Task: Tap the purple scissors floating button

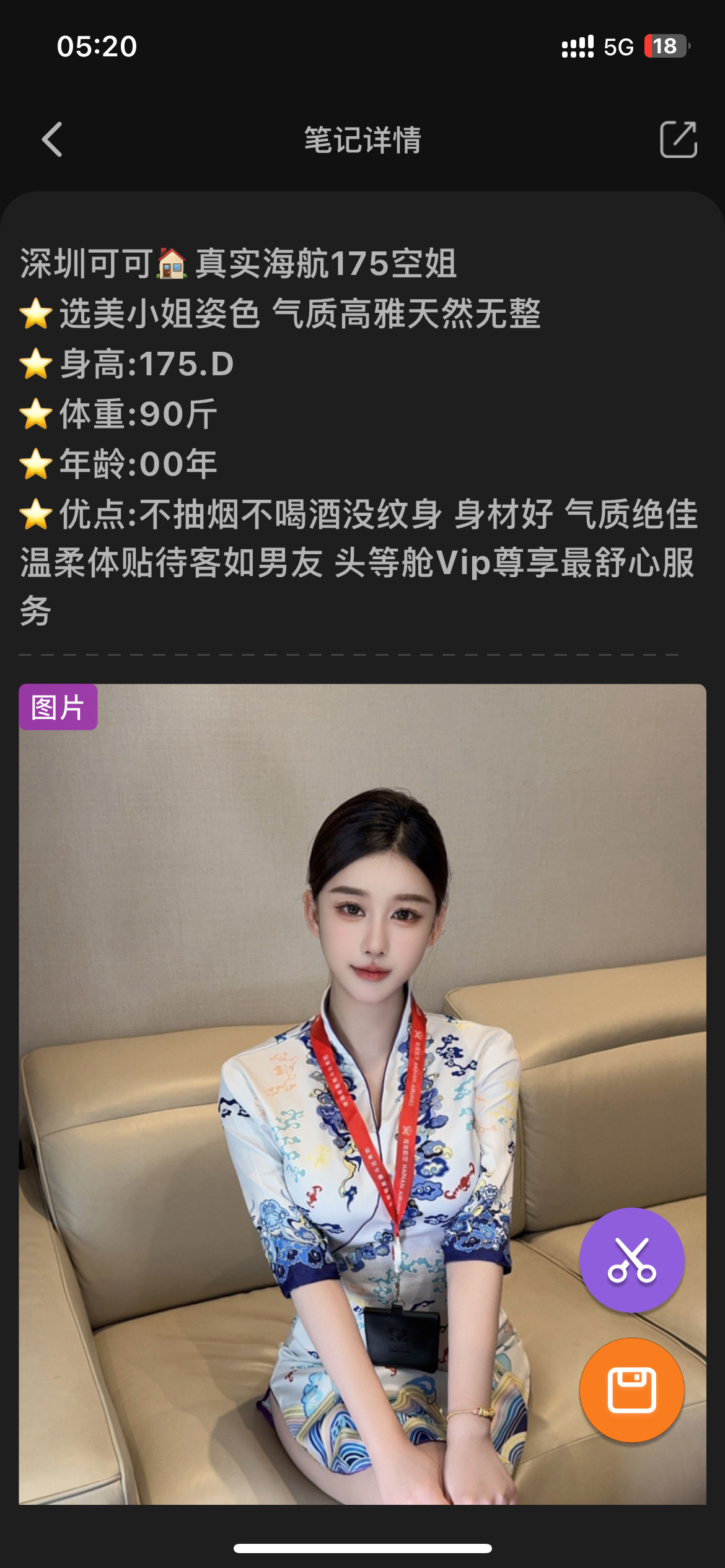Action: 631,1260
